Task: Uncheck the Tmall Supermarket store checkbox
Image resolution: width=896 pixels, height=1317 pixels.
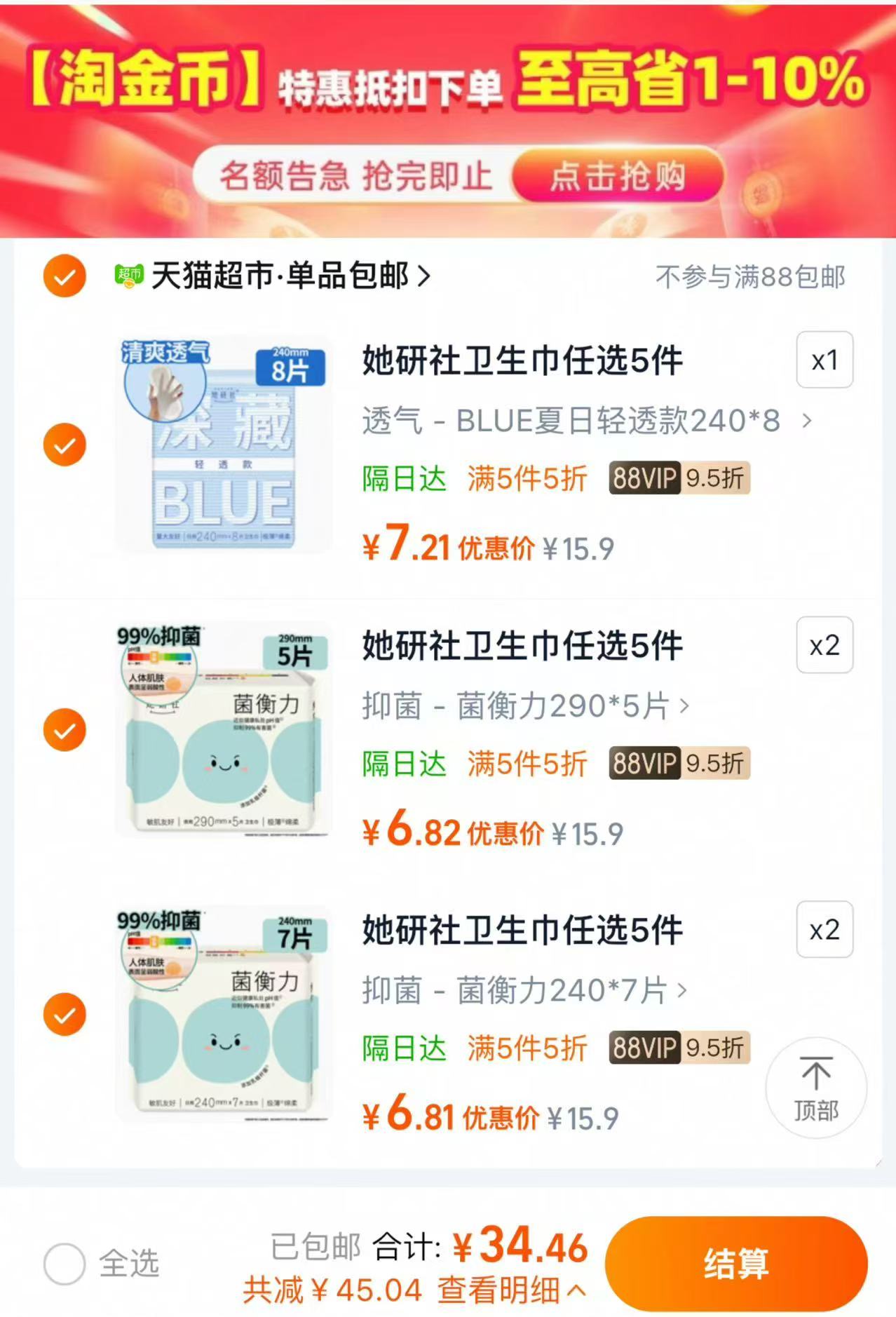Action: (64, 275)
